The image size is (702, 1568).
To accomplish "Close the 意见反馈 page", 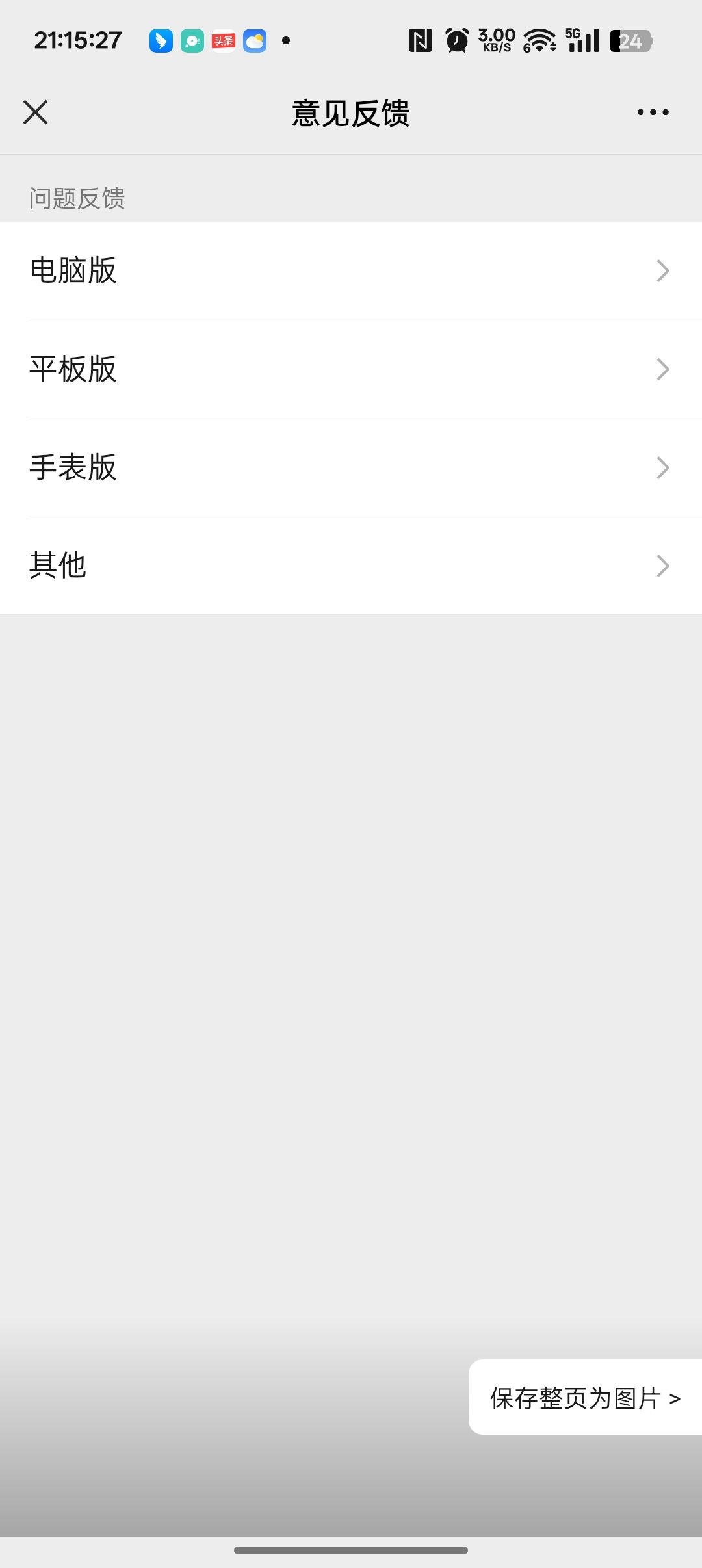I will click(x=36, y=112).
